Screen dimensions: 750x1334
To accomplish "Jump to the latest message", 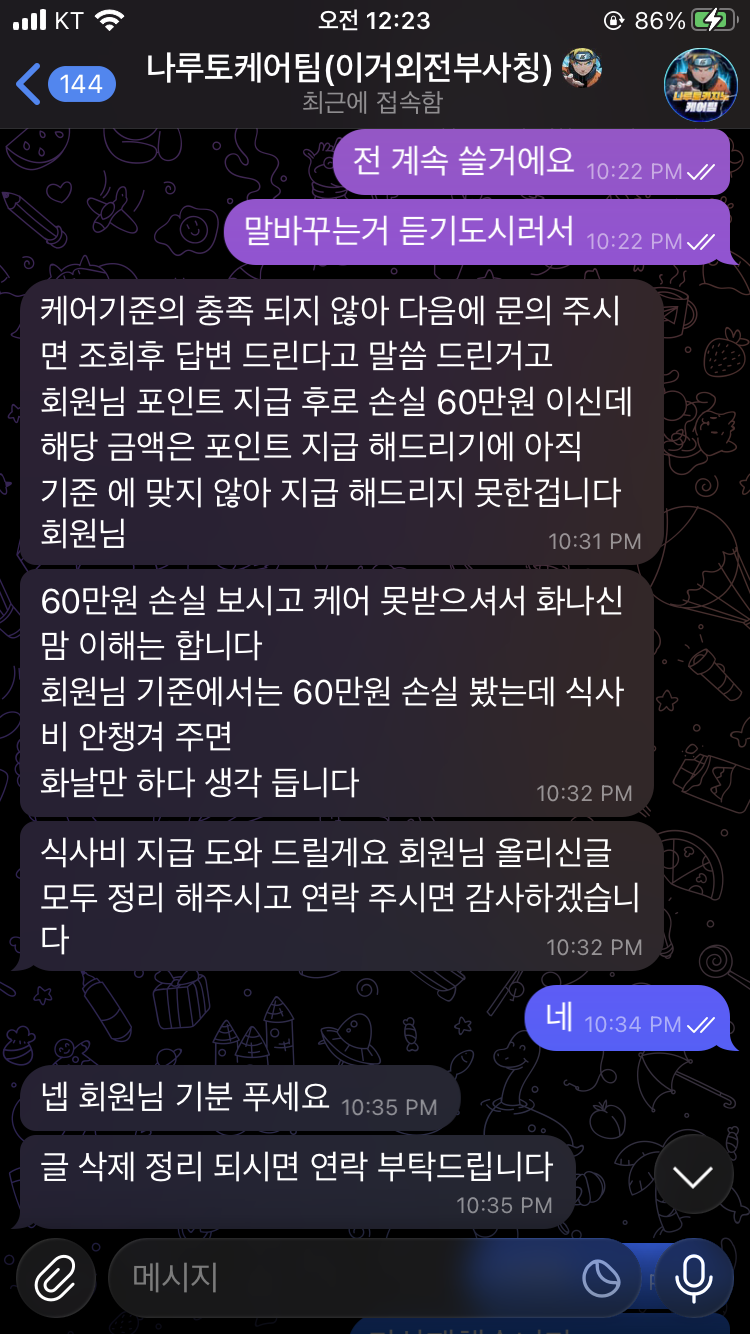I will pyautogui.click(x=692, y=1176).
